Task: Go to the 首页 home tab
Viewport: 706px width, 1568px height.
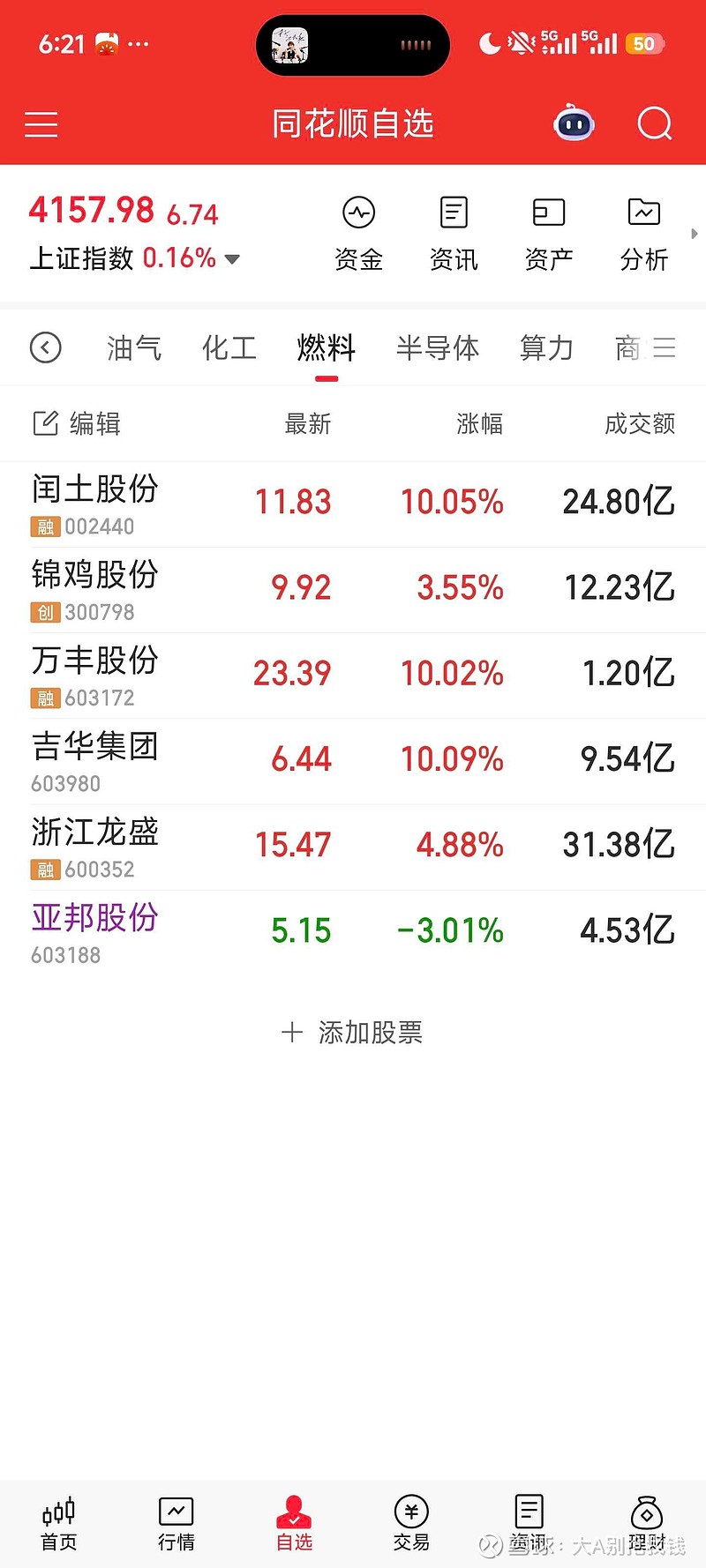Action: tap(59, 1523)
